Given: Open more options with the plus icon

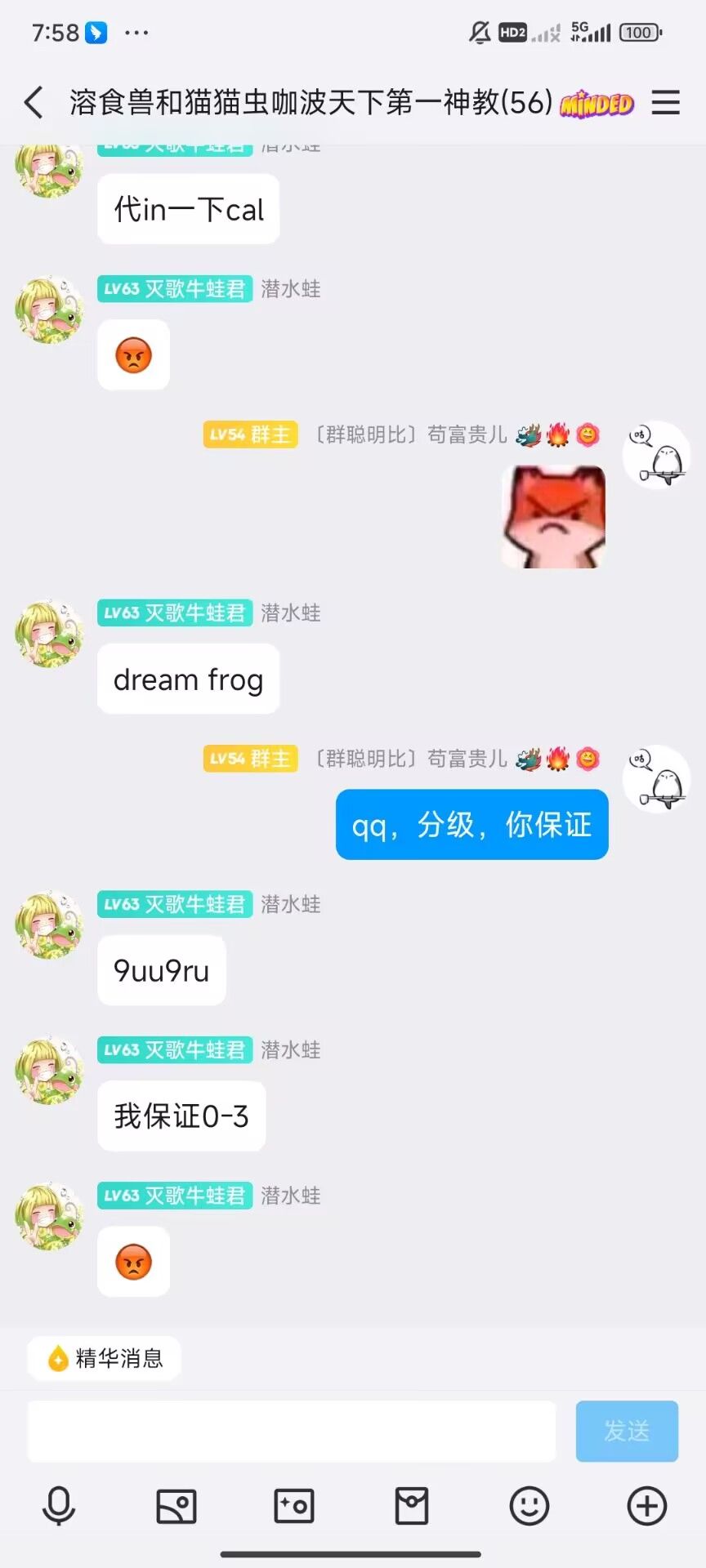Looking at the screenshot, I should point(647,1506).
